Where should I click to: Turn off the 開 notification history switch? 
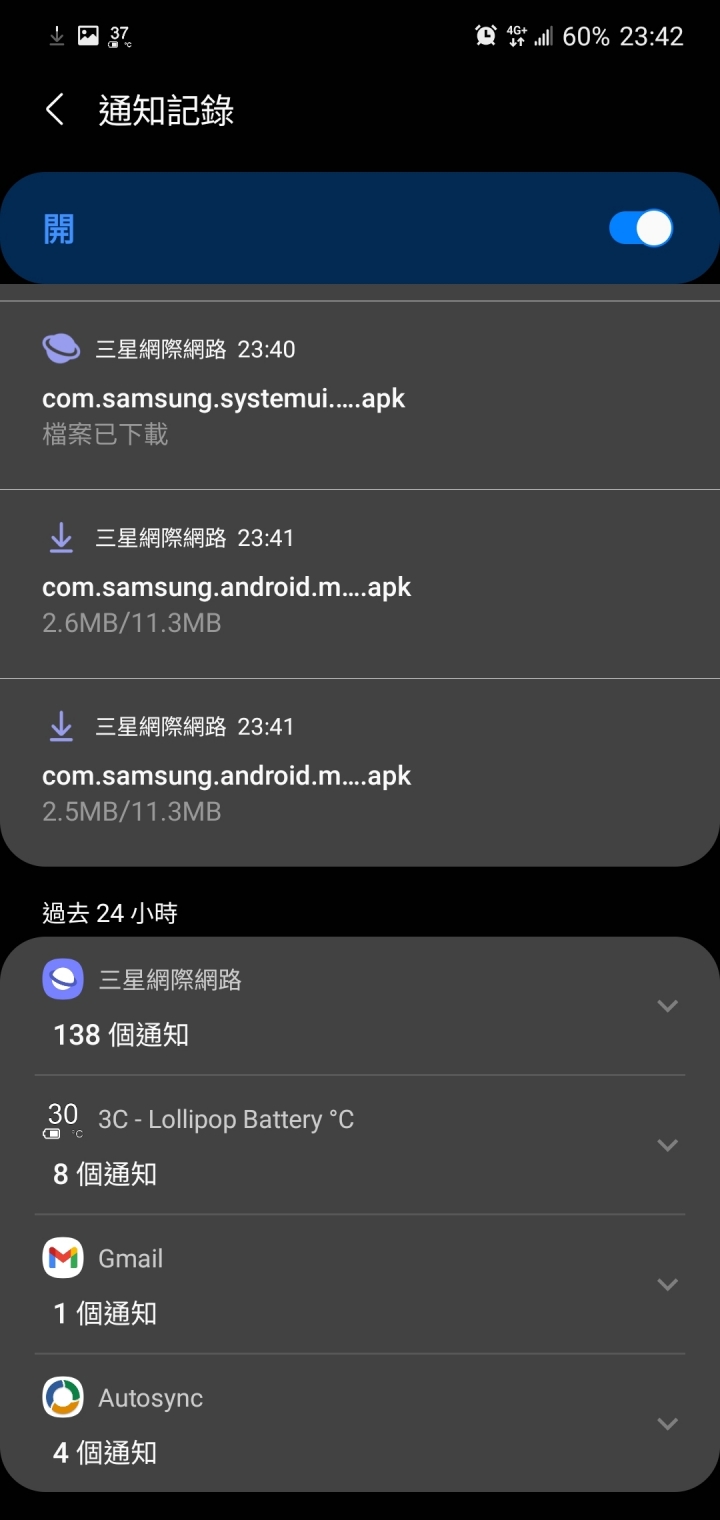pos(641,229)
